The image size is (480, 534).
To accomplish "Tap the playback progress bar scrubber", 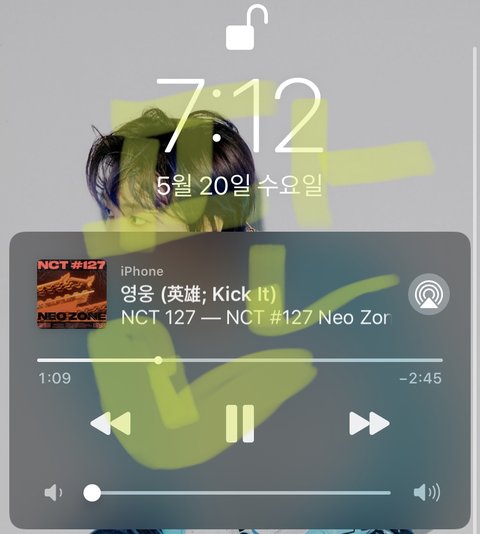I will click(x=158, y=360).
